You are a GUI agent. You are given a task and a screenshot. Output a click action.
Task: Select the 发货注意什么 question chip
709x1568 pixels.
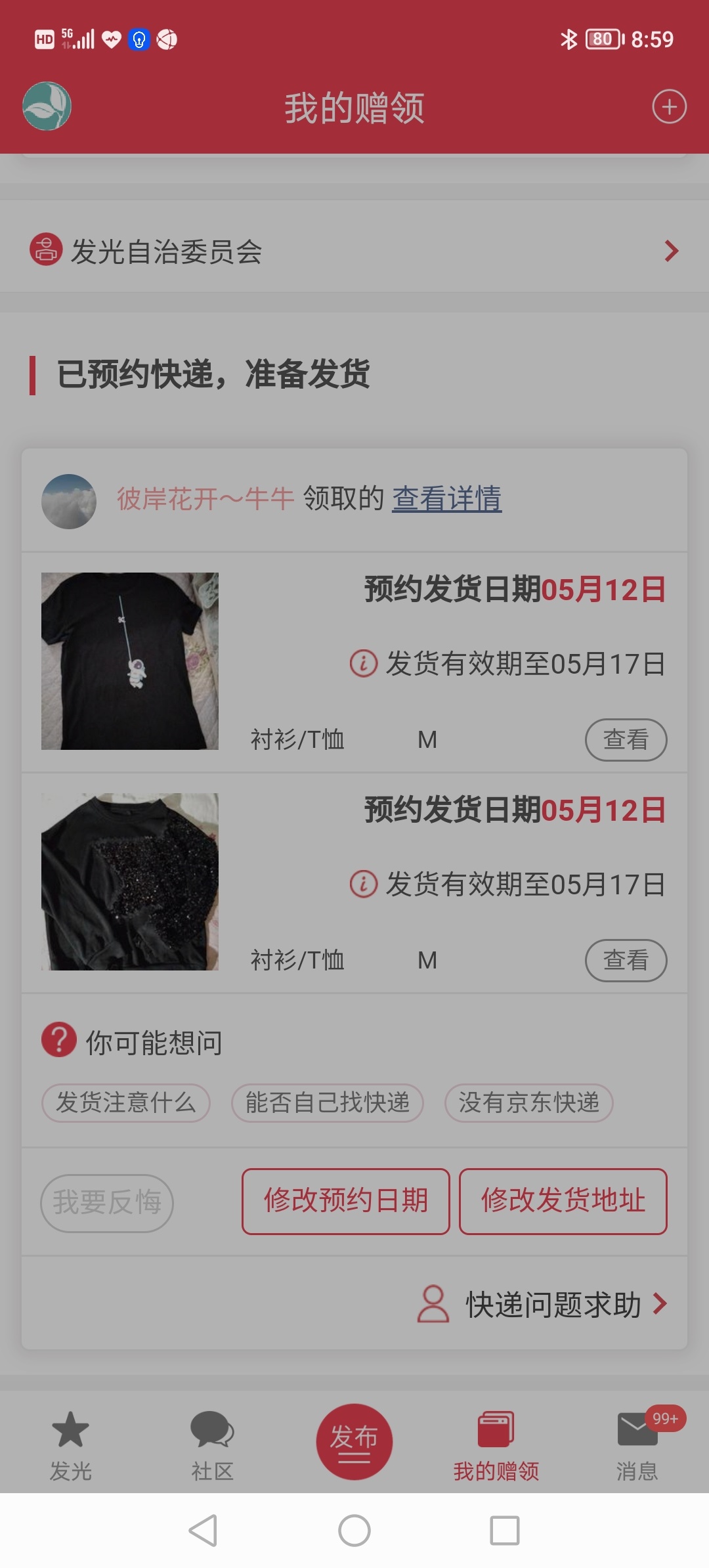pos(126,1102)
